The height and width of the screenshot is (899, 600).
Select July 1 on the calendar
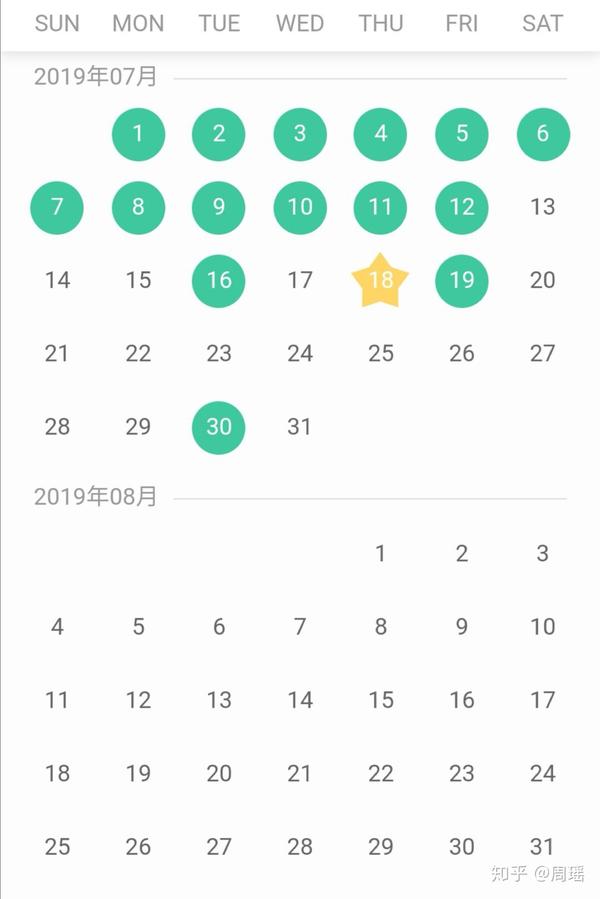tap(138, 134)
